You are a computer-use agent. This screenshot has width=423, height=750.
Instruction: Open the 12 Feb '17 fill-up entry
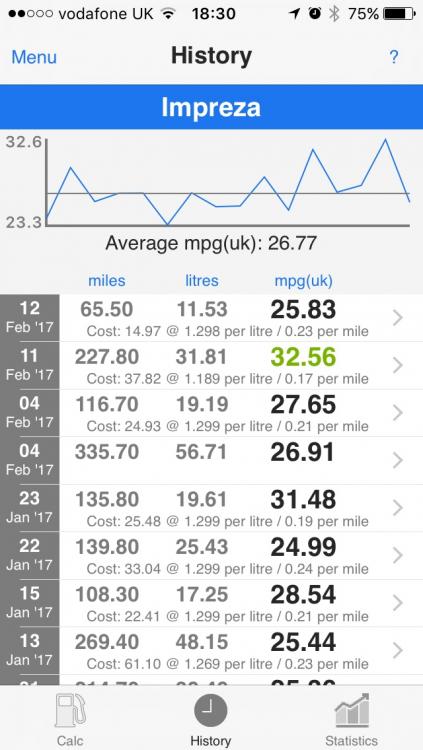(x=212, y=318)
